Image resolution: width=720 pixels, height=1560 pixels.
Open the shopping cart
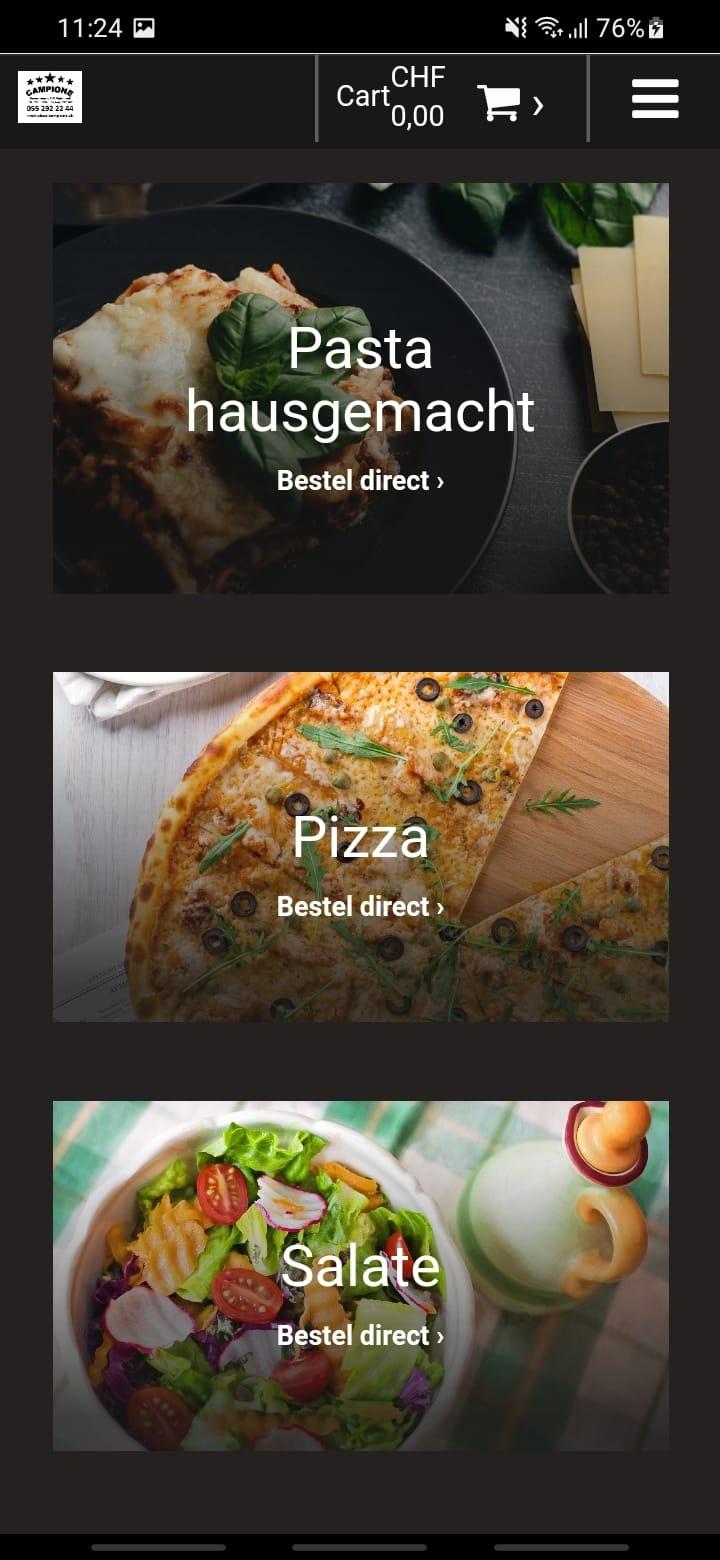(x=452, y=98)
